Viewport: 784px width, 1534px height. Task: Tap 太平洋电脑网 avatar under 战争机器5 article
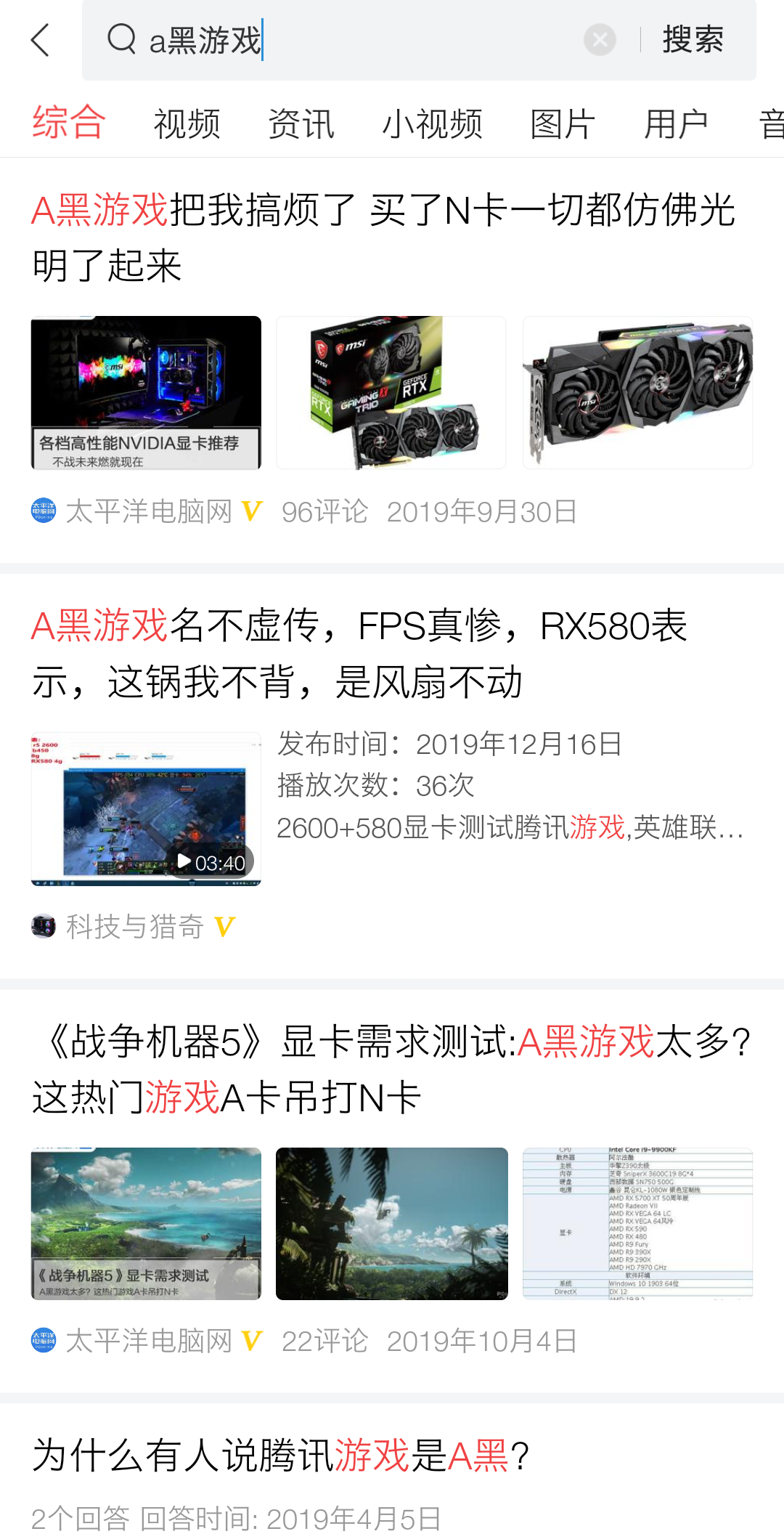(x=45, y=1341)
